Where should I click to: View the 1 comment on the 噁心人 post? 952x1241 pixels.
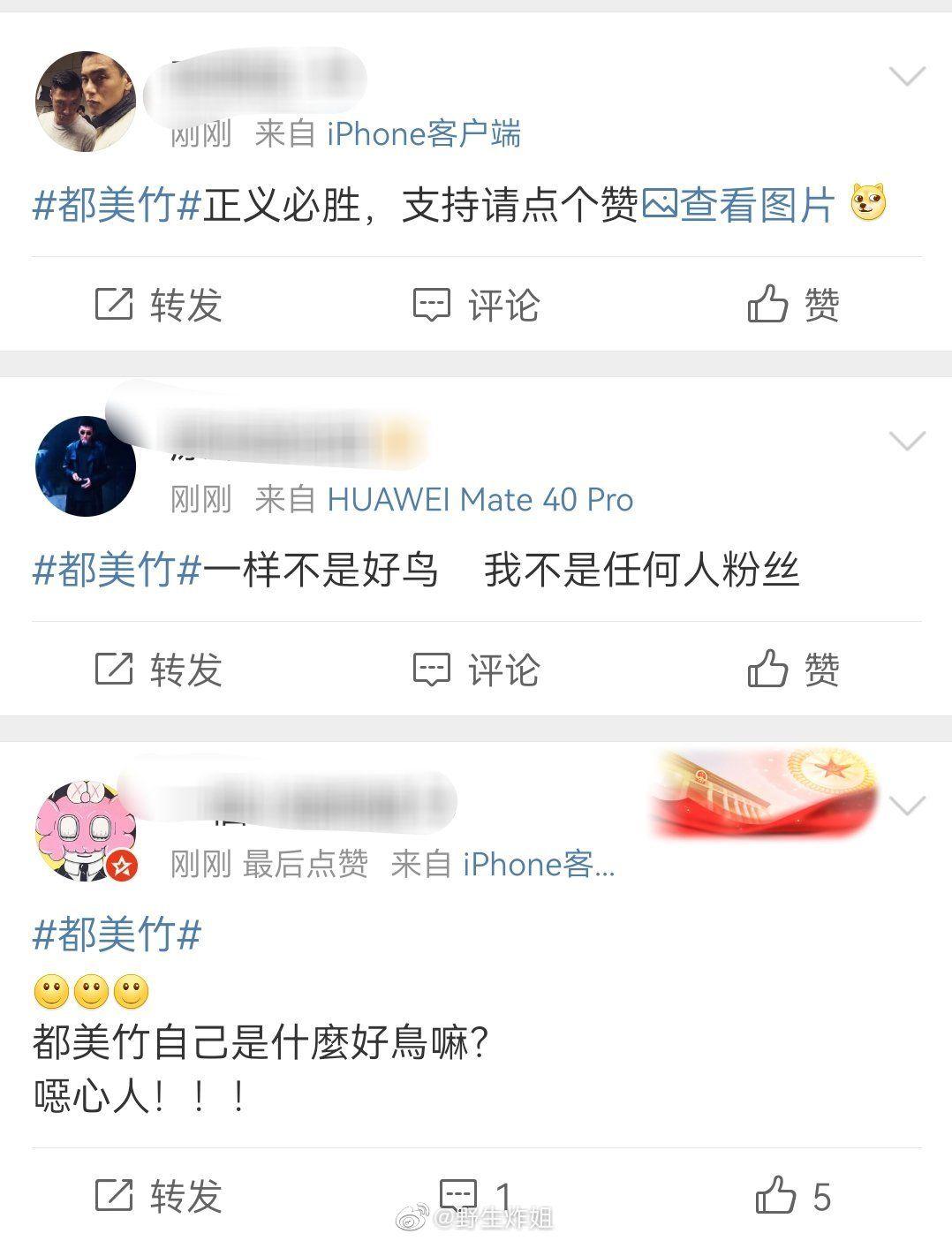(x=477, y=1196)
